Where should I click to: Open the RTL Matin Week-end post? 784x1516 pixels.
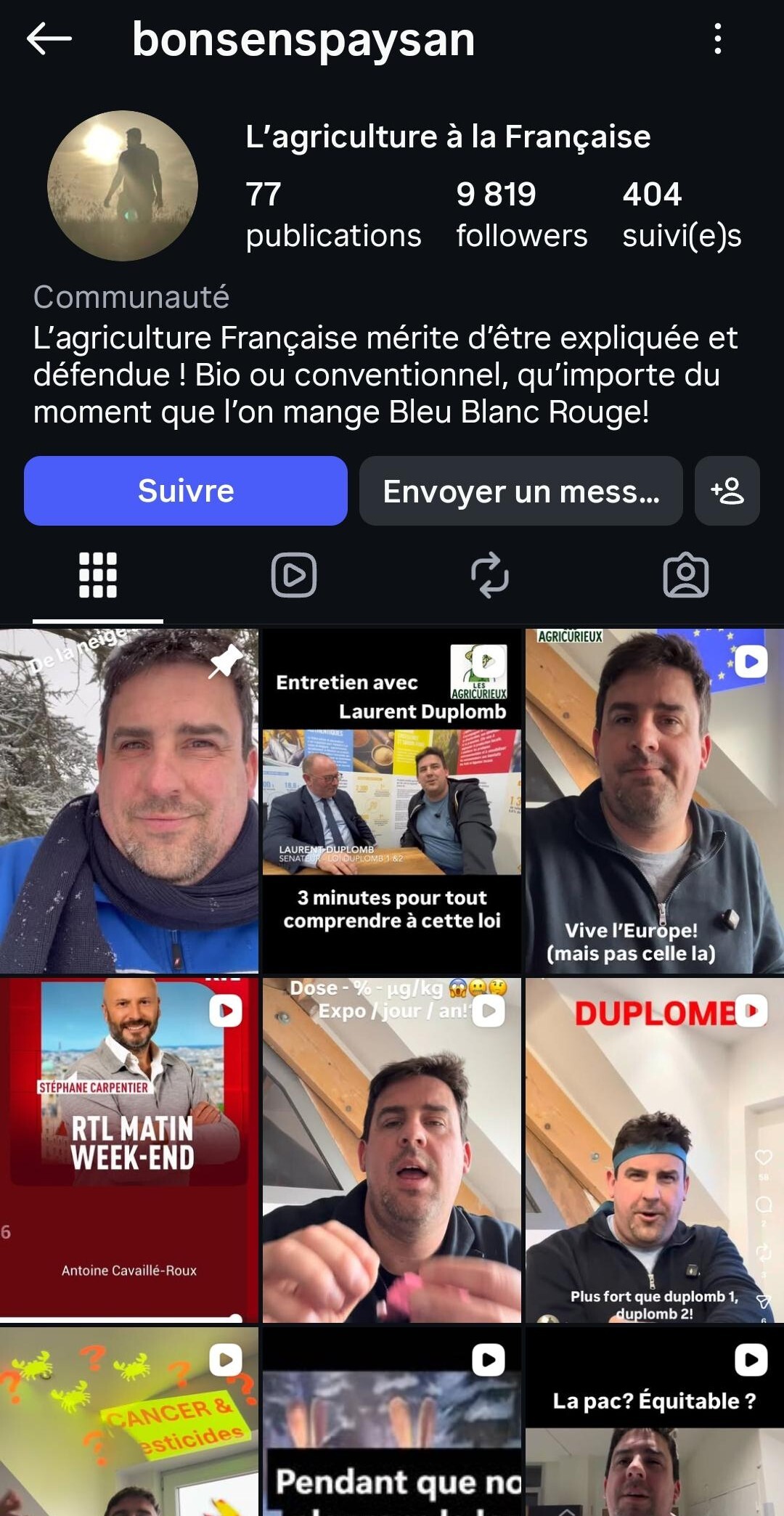click(129, 1149)
